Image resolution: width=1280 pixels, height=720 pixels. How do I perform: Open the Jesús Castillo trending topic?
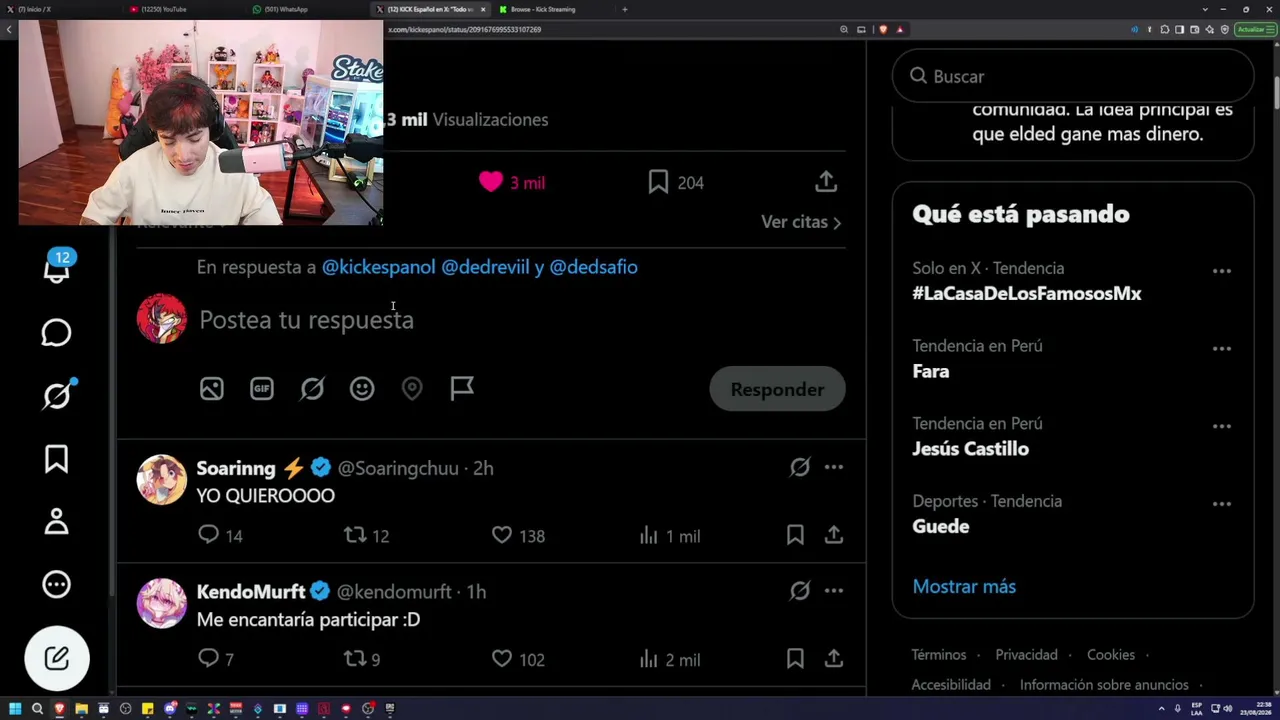coord(970,449)
